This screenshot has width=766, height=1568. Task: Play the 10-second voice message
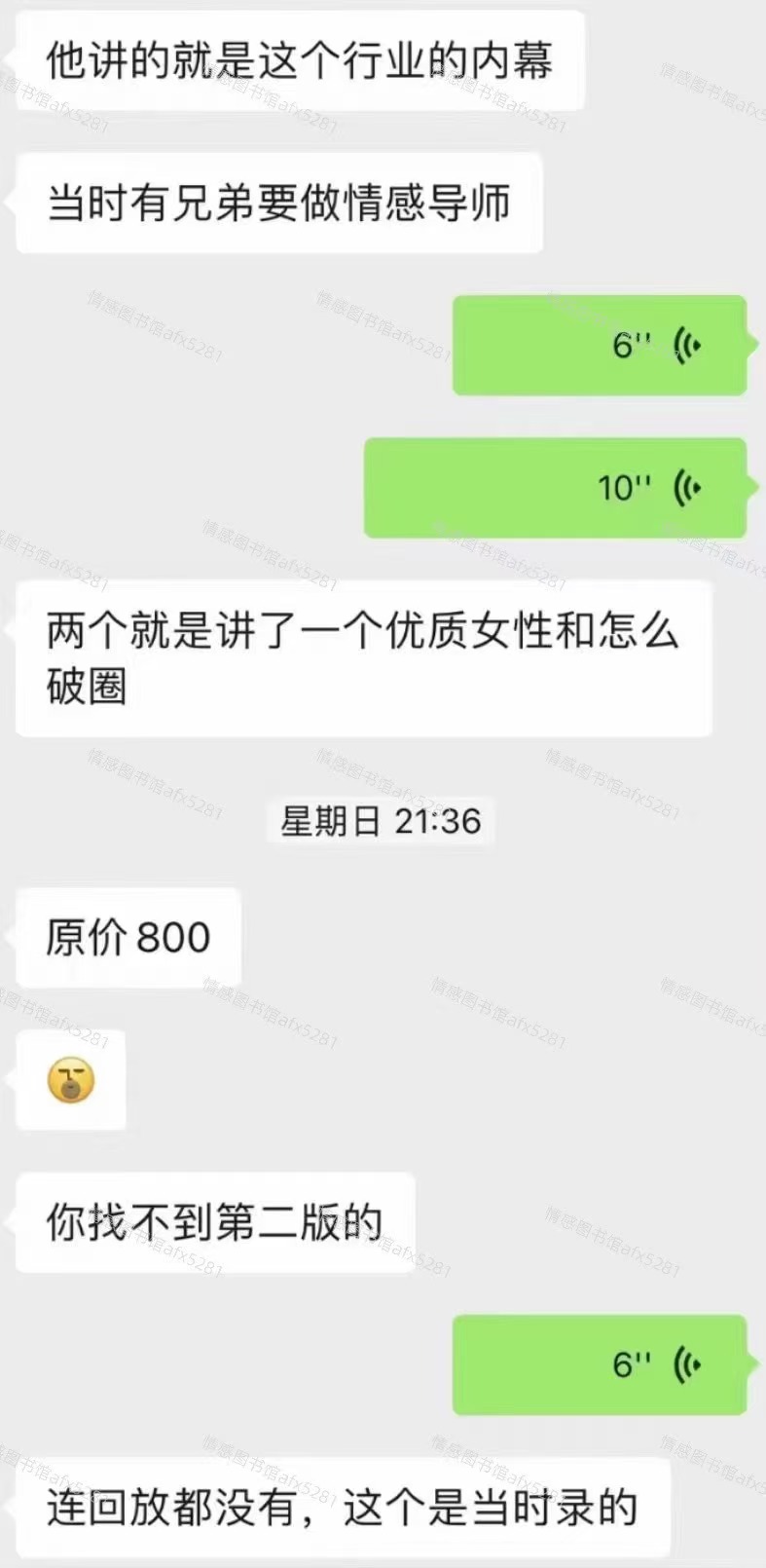point(555,487)
